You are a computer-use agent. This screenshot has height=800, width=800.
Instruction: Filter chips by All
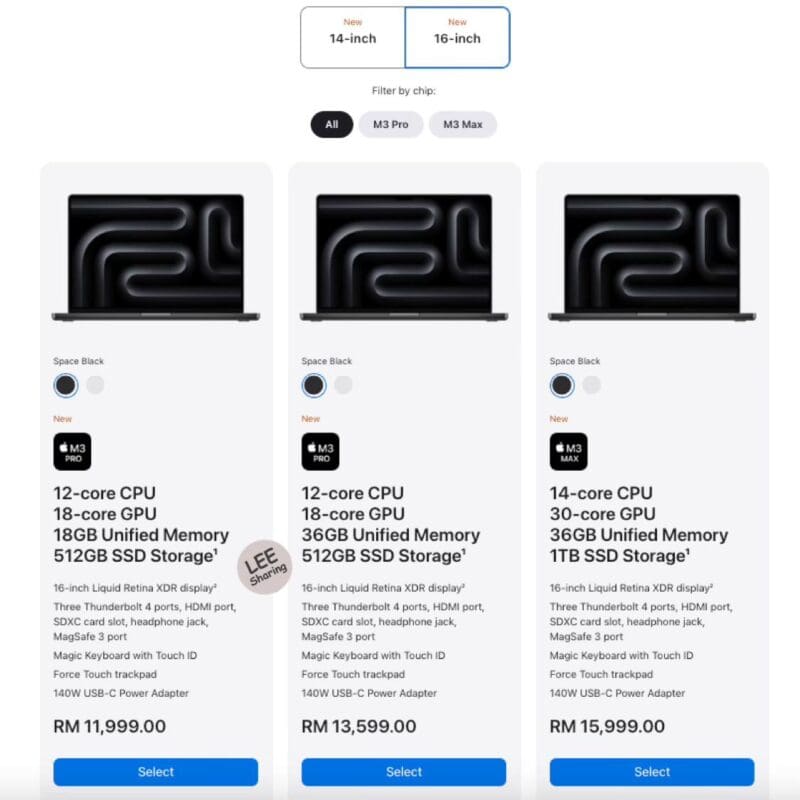click(x=331, y=125)
